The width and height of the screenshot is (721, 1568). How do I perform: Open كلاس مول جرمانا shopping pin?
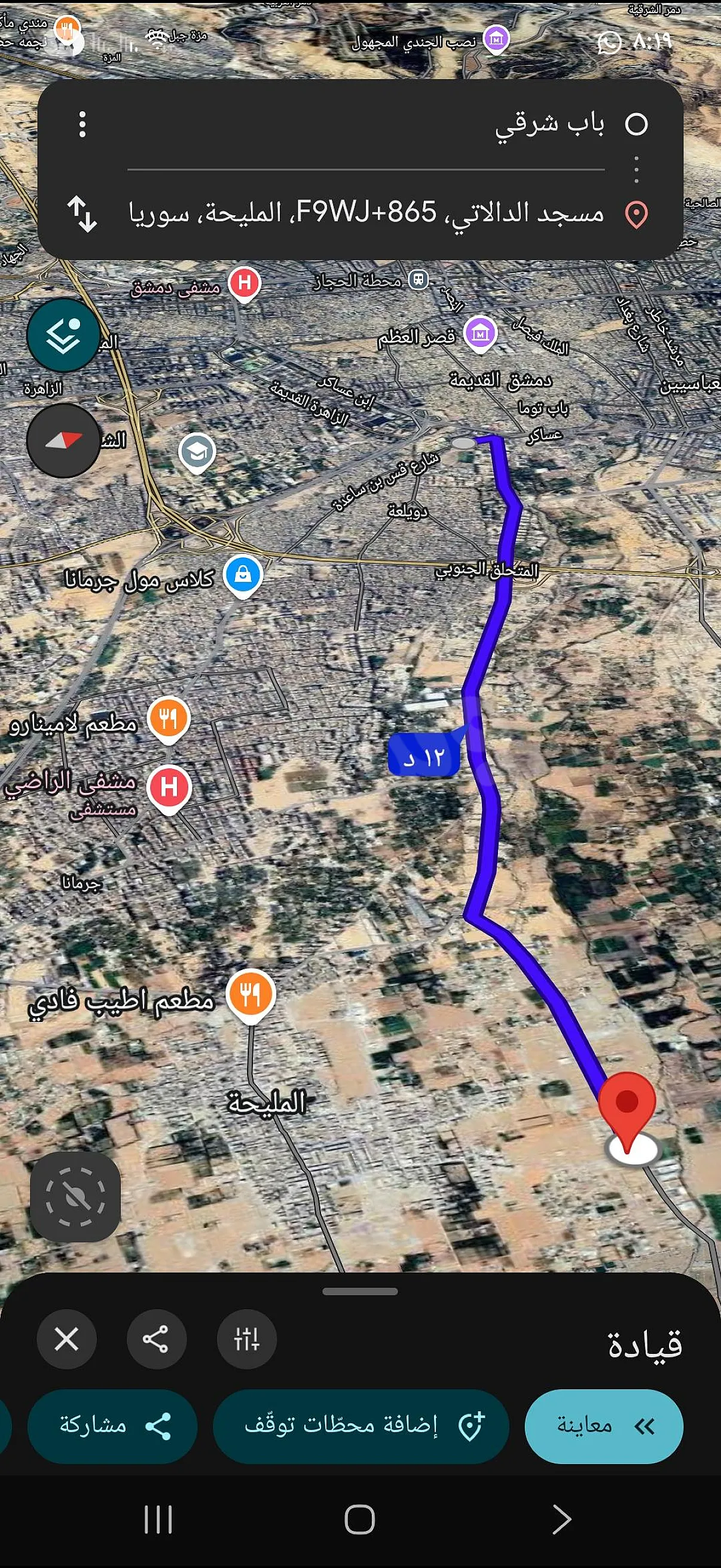click(x=243, y=576)
